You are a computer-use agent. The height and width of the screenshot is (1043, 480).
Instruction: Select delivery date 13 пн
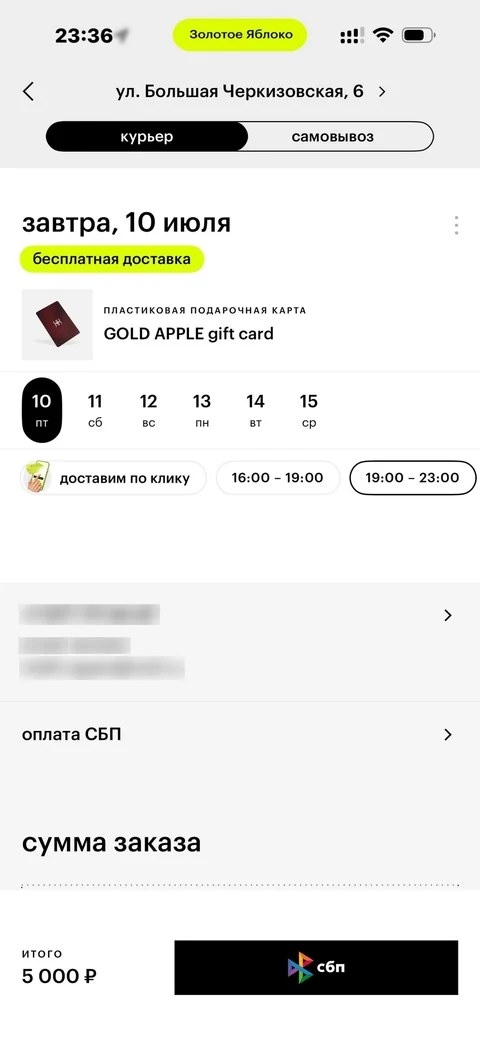[x=201, y=410]
